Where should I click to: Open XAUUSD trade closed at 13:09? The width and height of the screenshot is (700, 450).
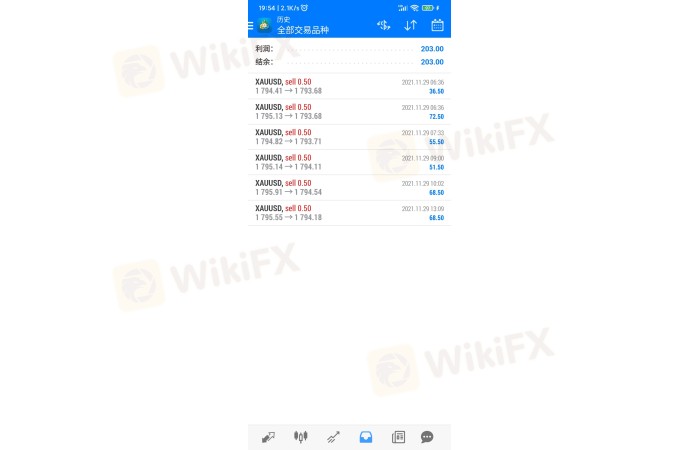point(349,213)
